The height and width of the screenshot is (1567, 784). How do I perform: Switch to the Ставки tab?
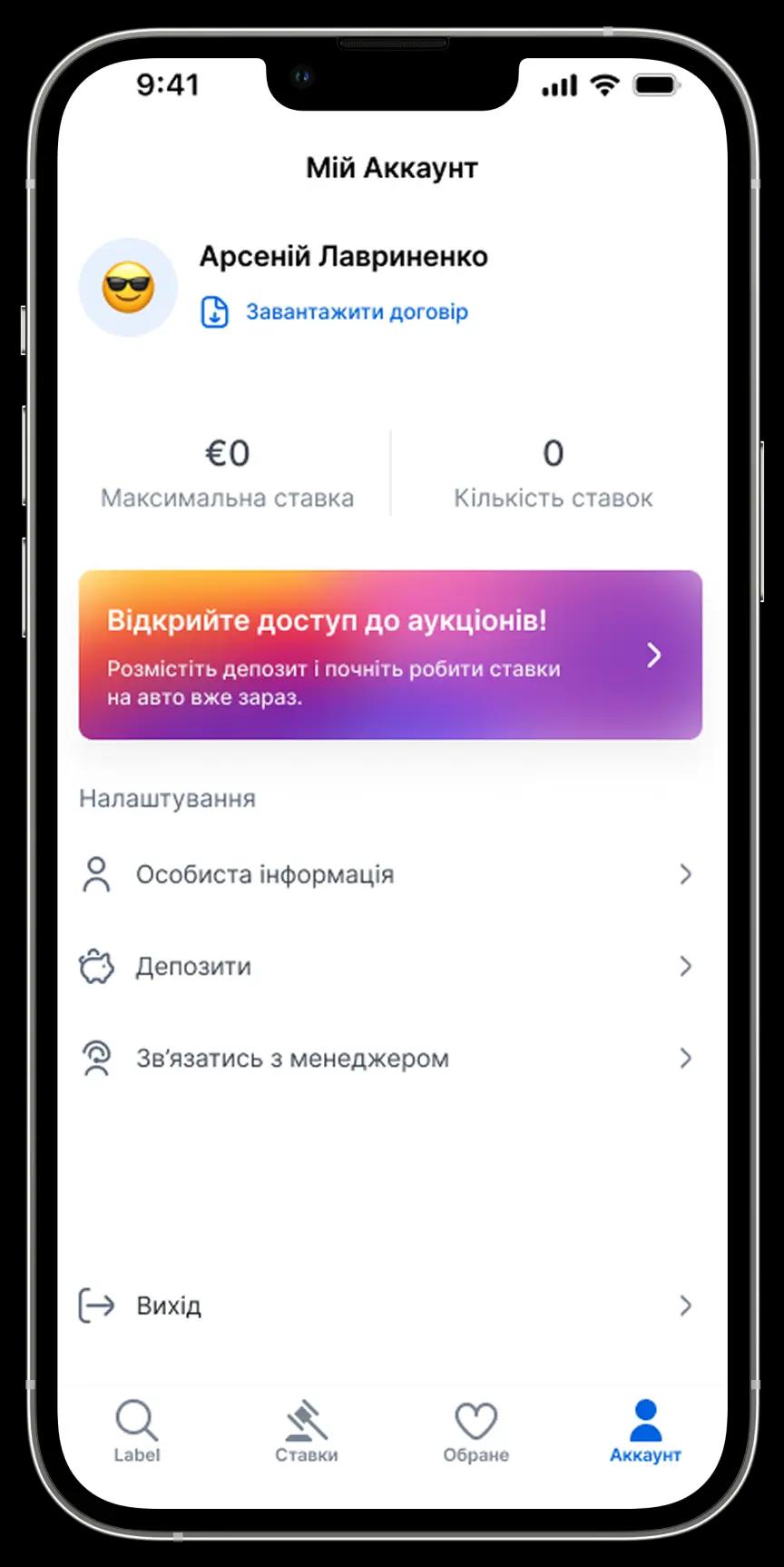[x=306, y=1432]
